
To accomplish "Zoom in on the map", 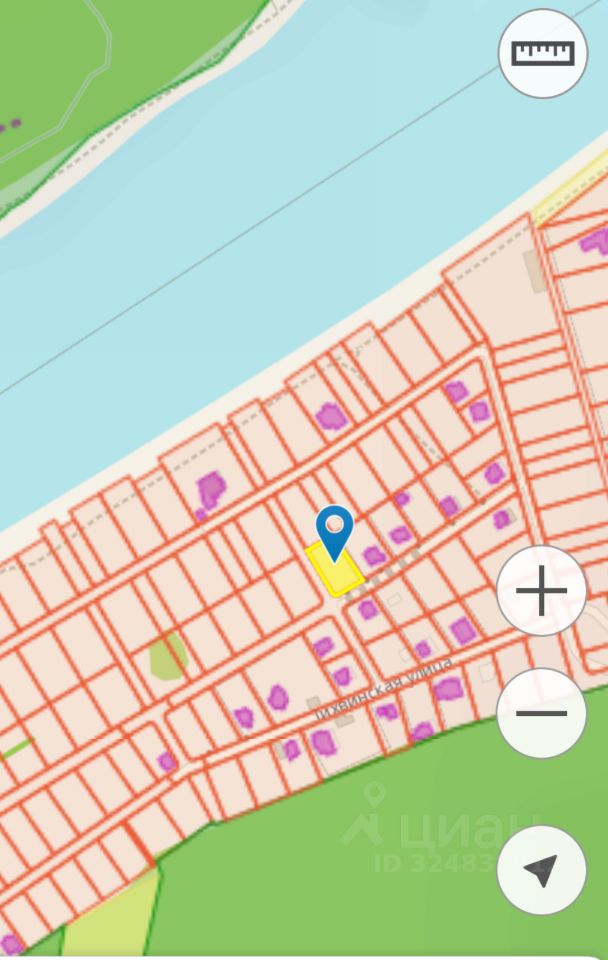I will 542,591.
